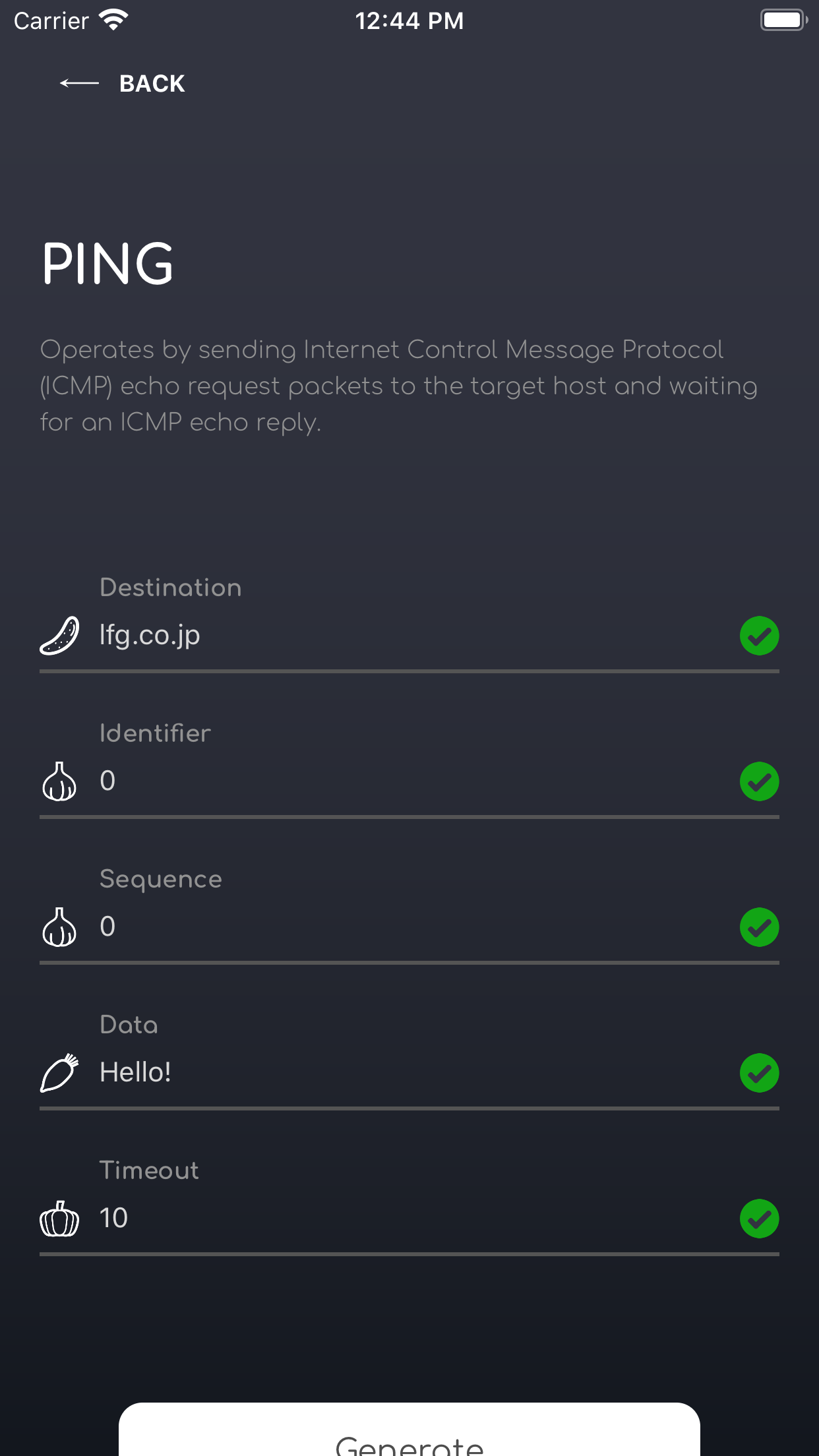Click the radish icon next to Data
Image resolution: width=819 pixels, height=1456 pixels.
(x=59, y=1073)
